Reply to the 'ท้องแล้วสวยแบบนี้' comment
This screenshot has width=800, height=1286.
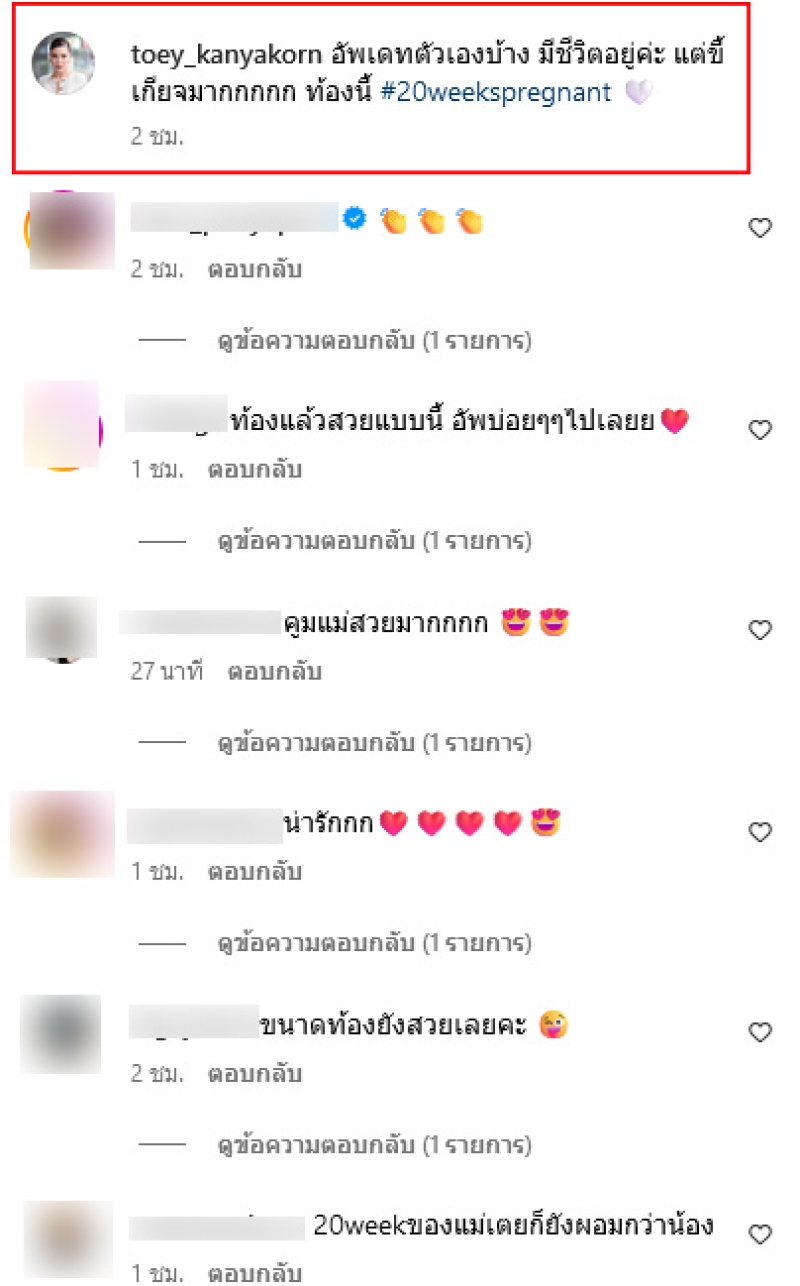(254, 469)
